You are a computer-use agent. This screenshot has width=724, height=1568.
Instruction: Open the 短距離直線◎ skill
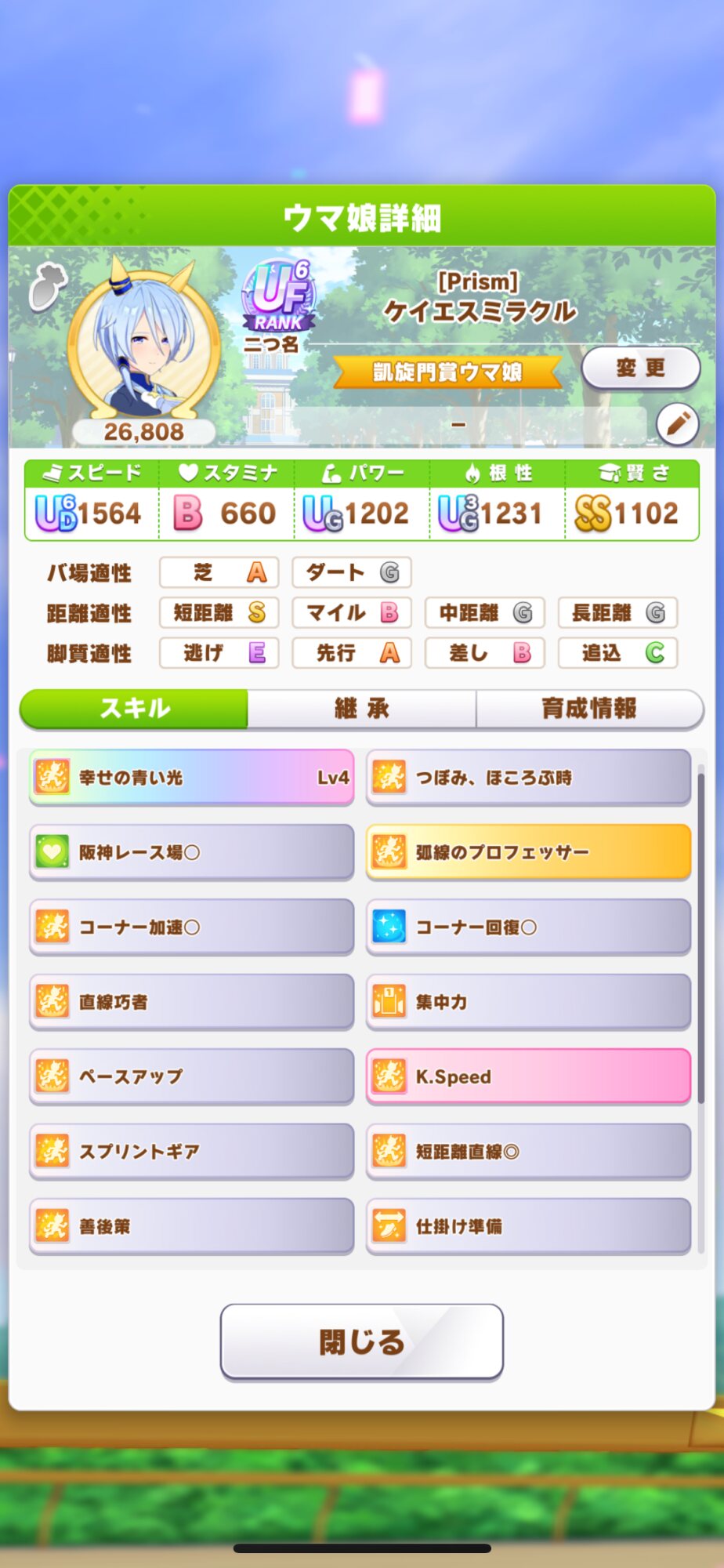(x=528, y=1151)
